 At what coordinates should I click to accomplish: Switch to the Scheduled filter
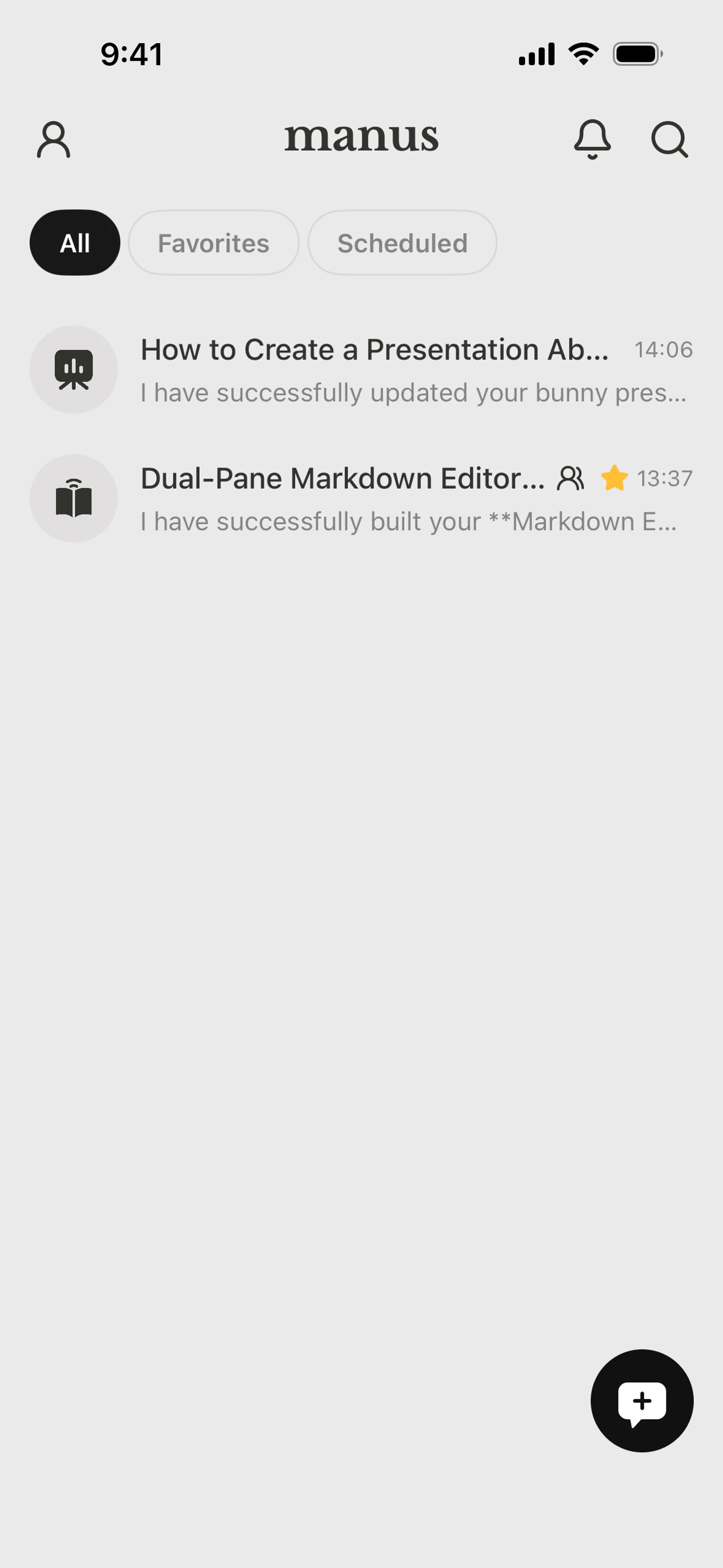[x=402, y=243]
